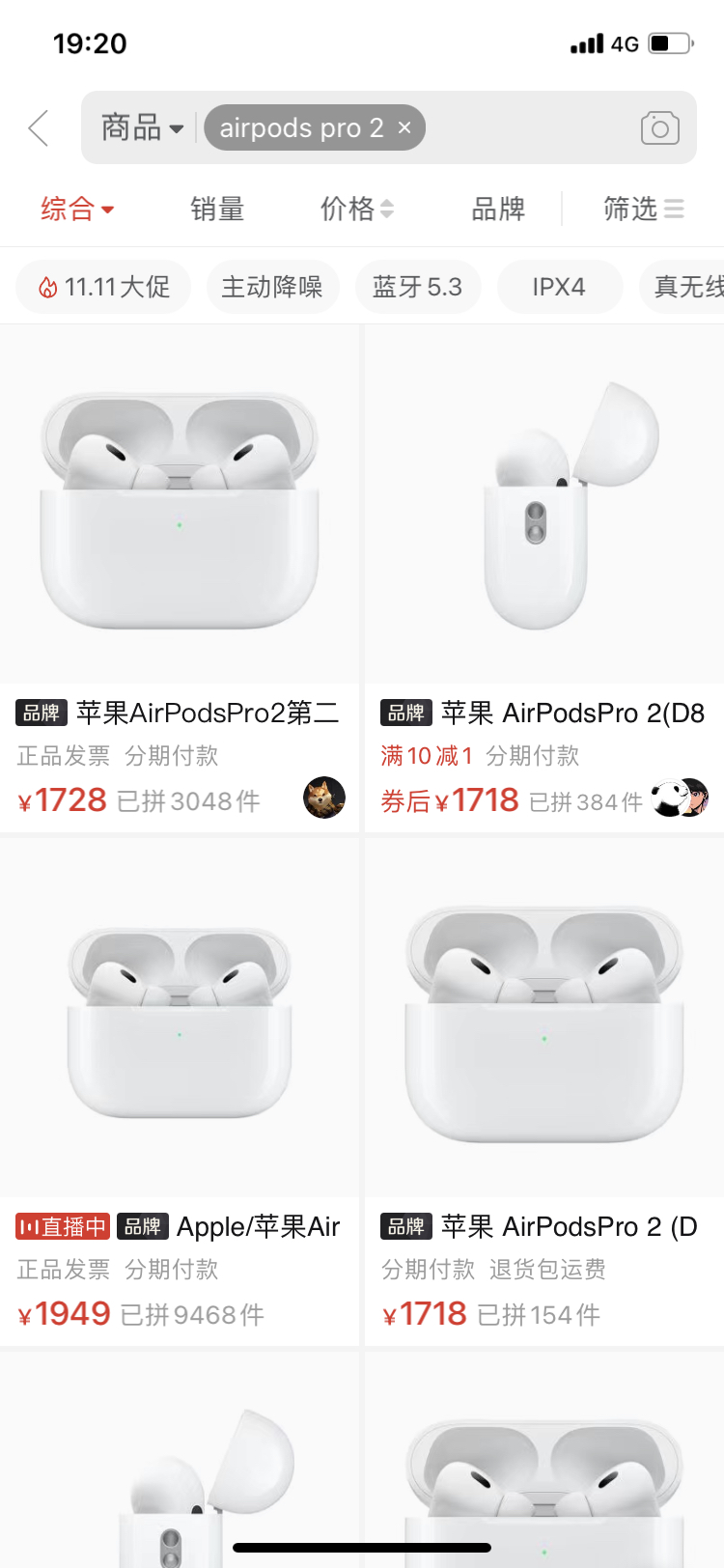Go back using the left arrow
The width and height of the screenshot is (724, 1568).
(39, 127)
